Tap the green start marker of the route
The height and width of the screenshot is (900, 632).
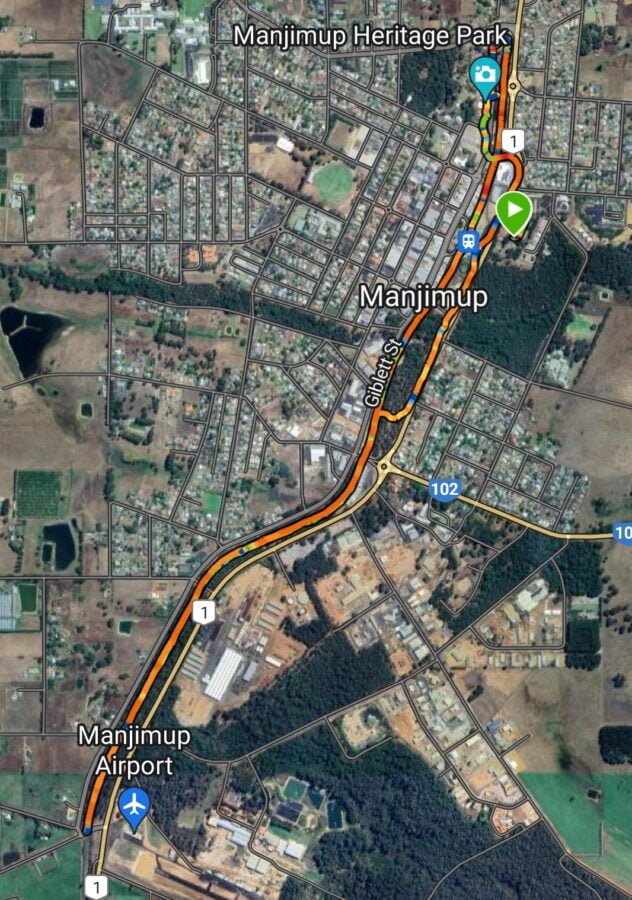[513, 211]
